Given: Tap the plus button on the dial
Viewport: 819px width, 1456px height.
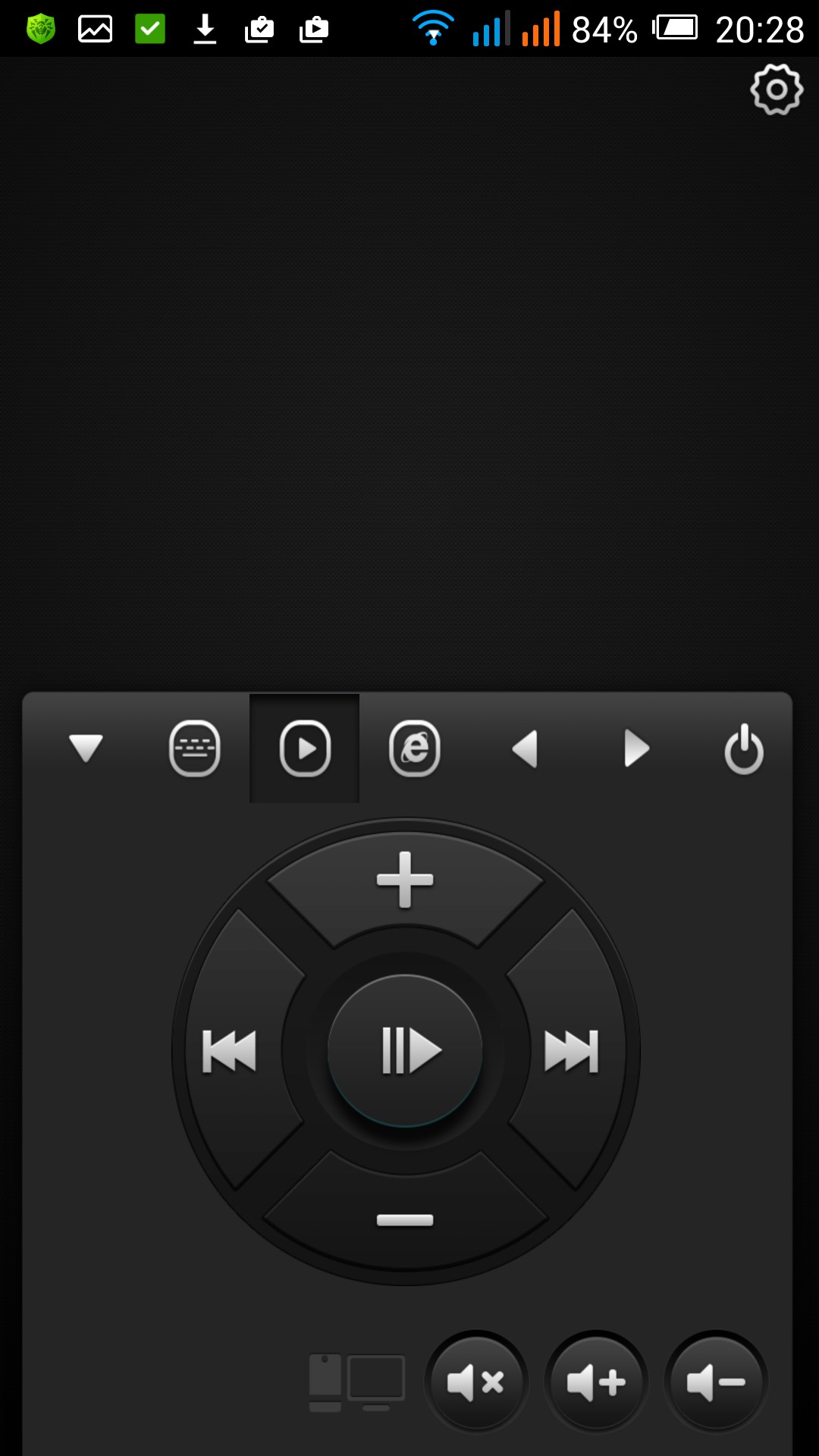Looking at the screenshot, I should [405, 881].
